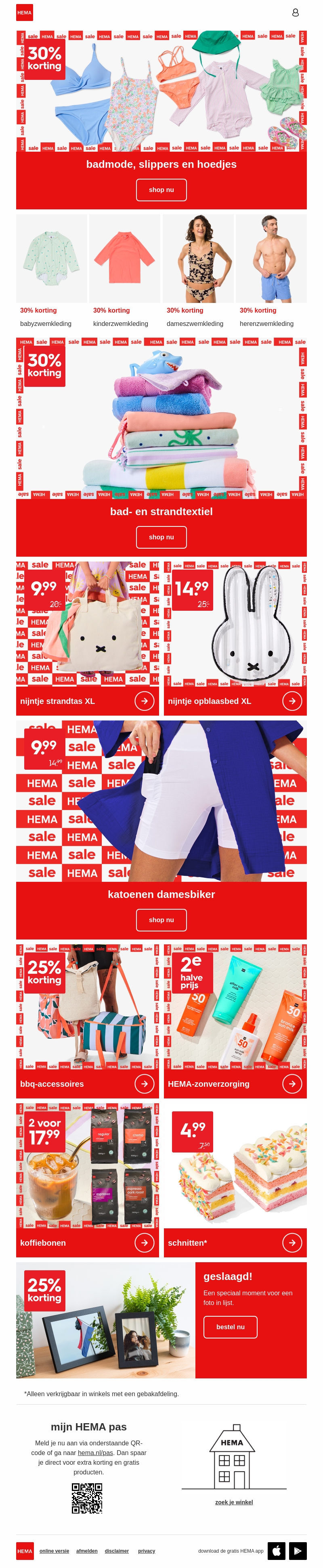Open the online versie link
This screenshot has height=1568, width=323.
tap(54, 1550)
